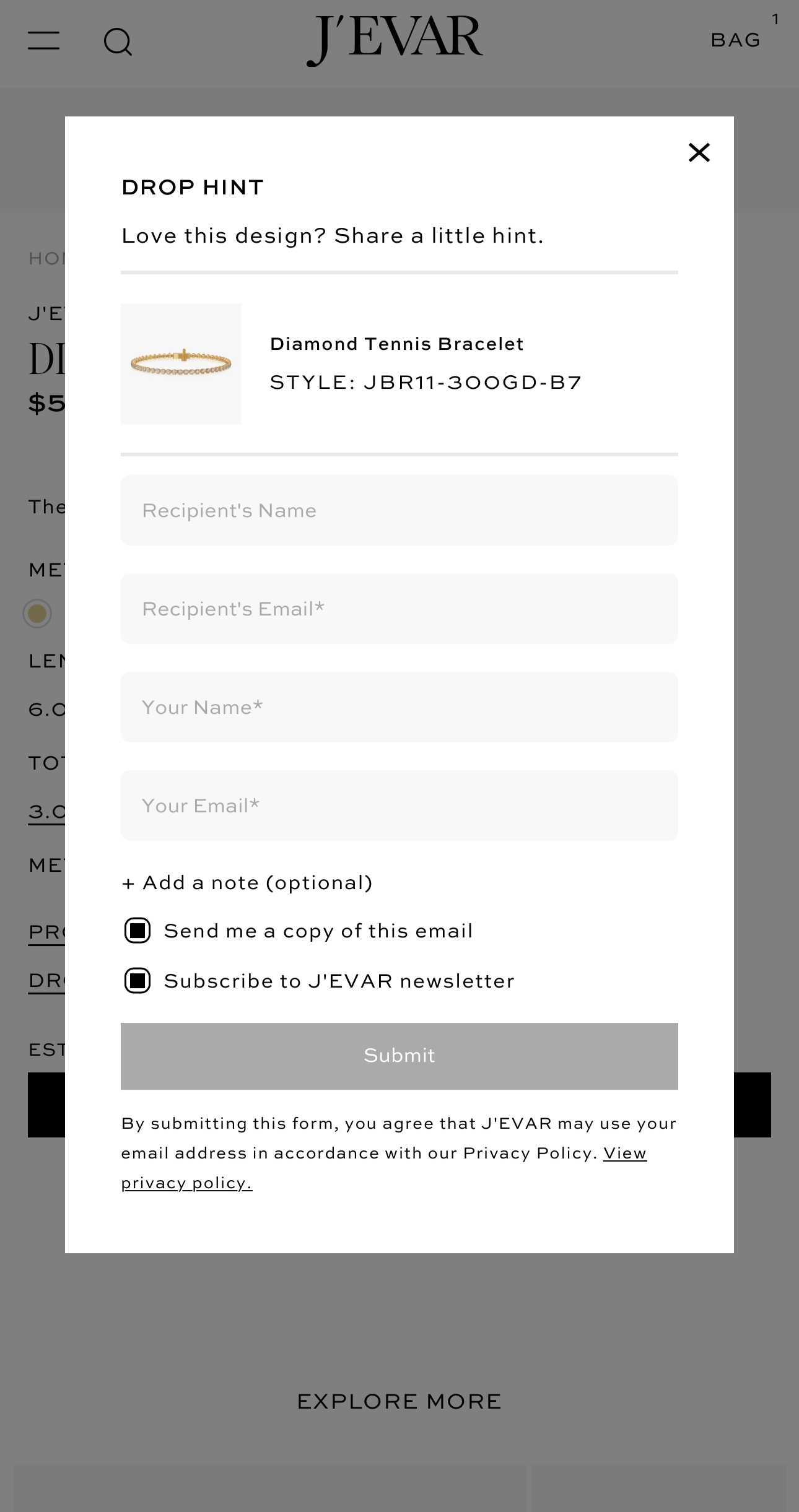Click the underlined carat weight link
This screenshot has width=799, height=1512.
point(46,811)
